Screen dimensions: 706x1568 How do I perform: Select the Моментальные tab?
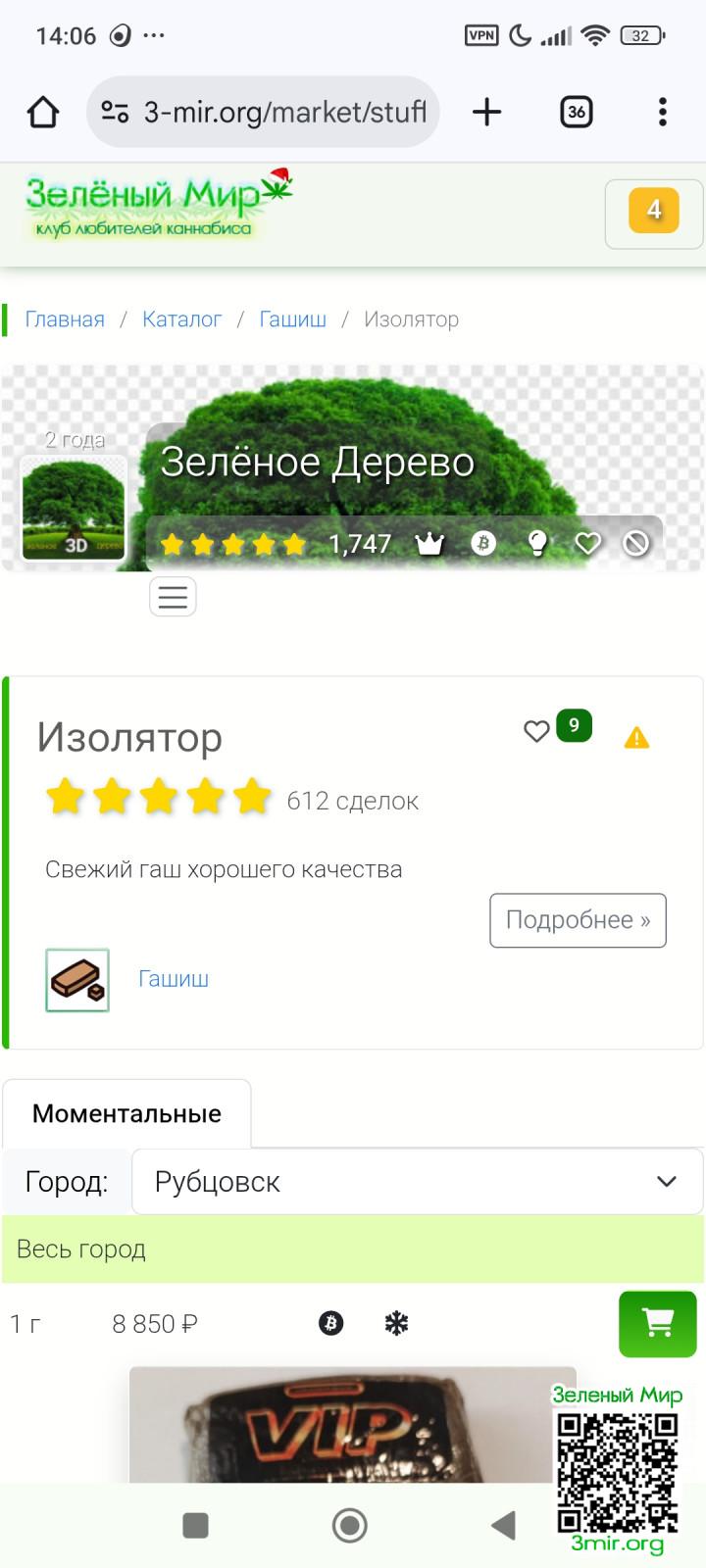(126, 1114)
